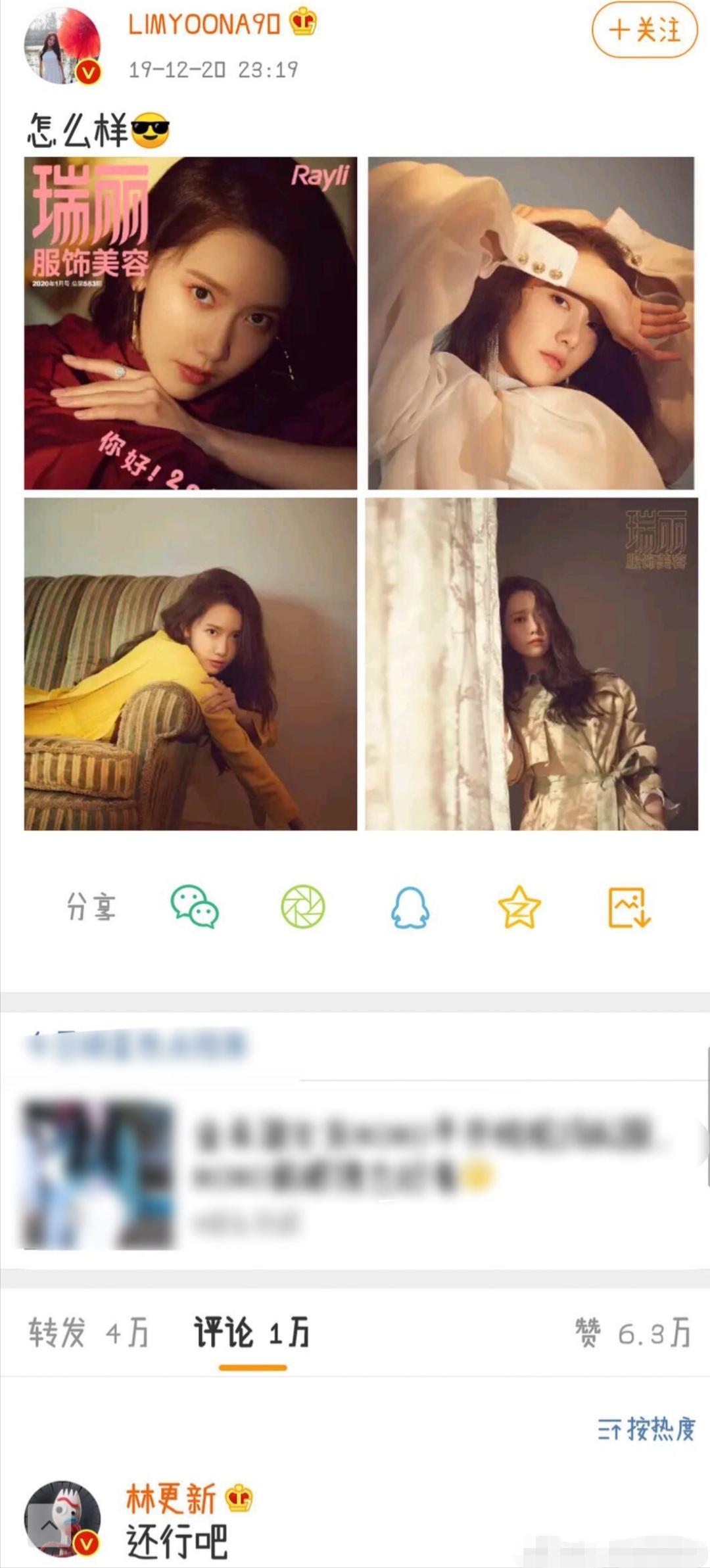
Task: Switch to the 转发 reposts tab
Action: pyautogui.click(x=89, y=1333)
